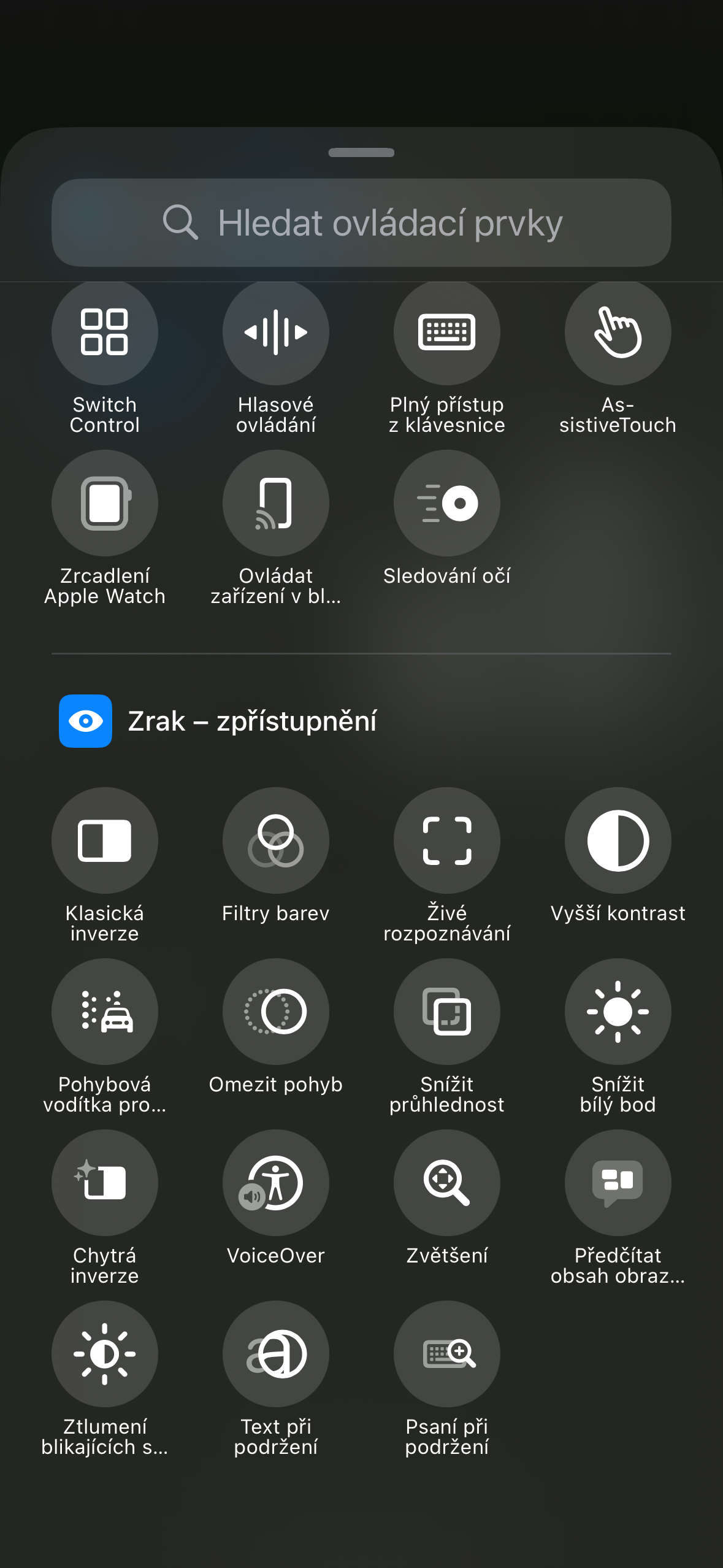Tap the blue Zrak – zpřístupnění eye badge

coord(85,721)
